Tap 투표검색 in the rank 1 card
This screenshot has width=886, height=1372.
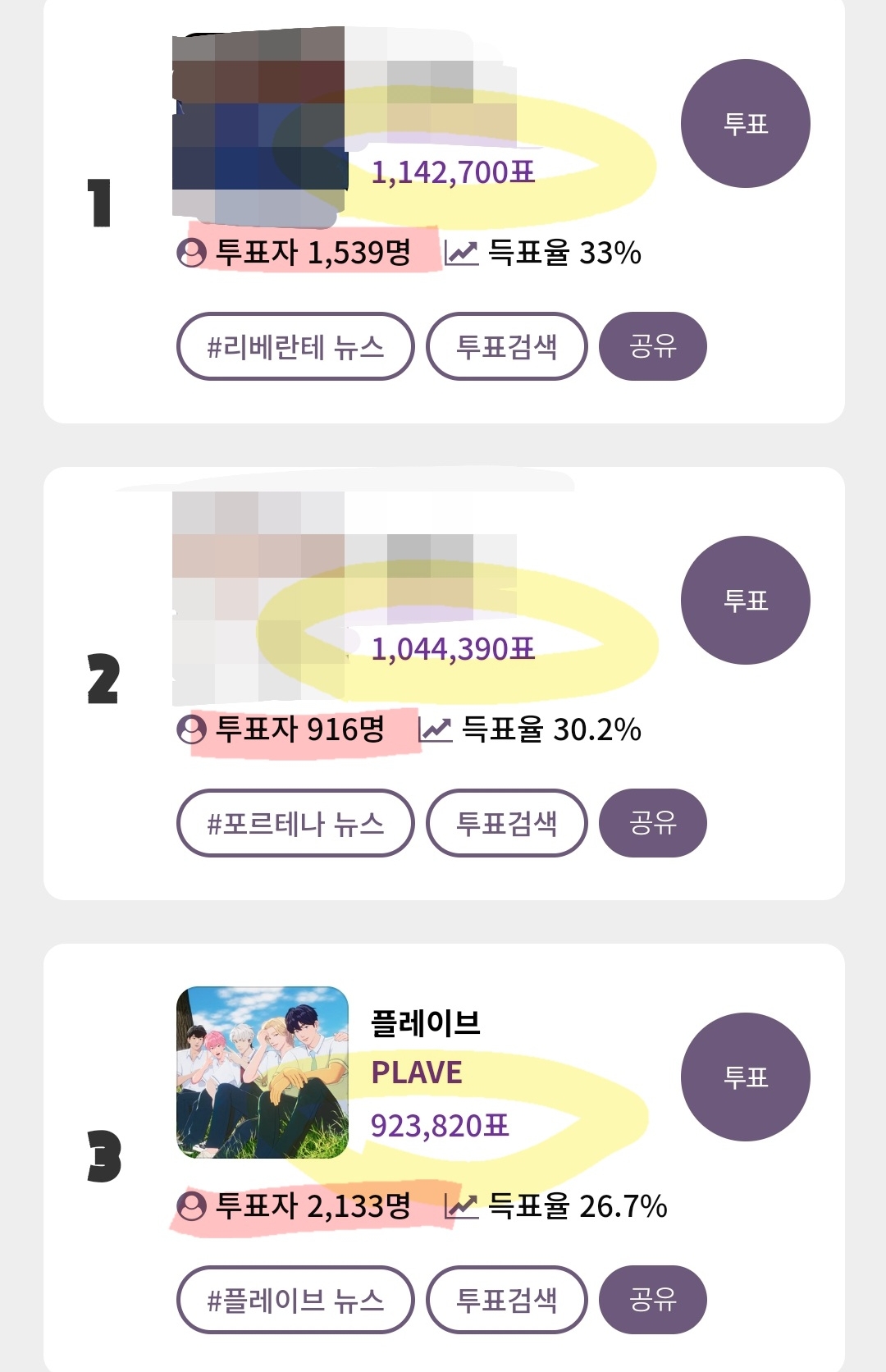506,346
